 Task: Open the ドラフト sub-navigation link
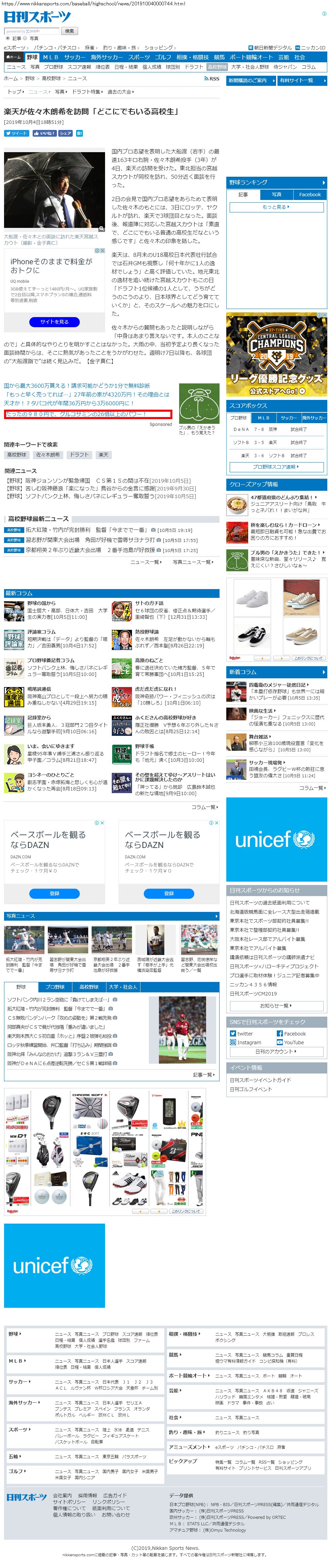(x=194, y=67)
